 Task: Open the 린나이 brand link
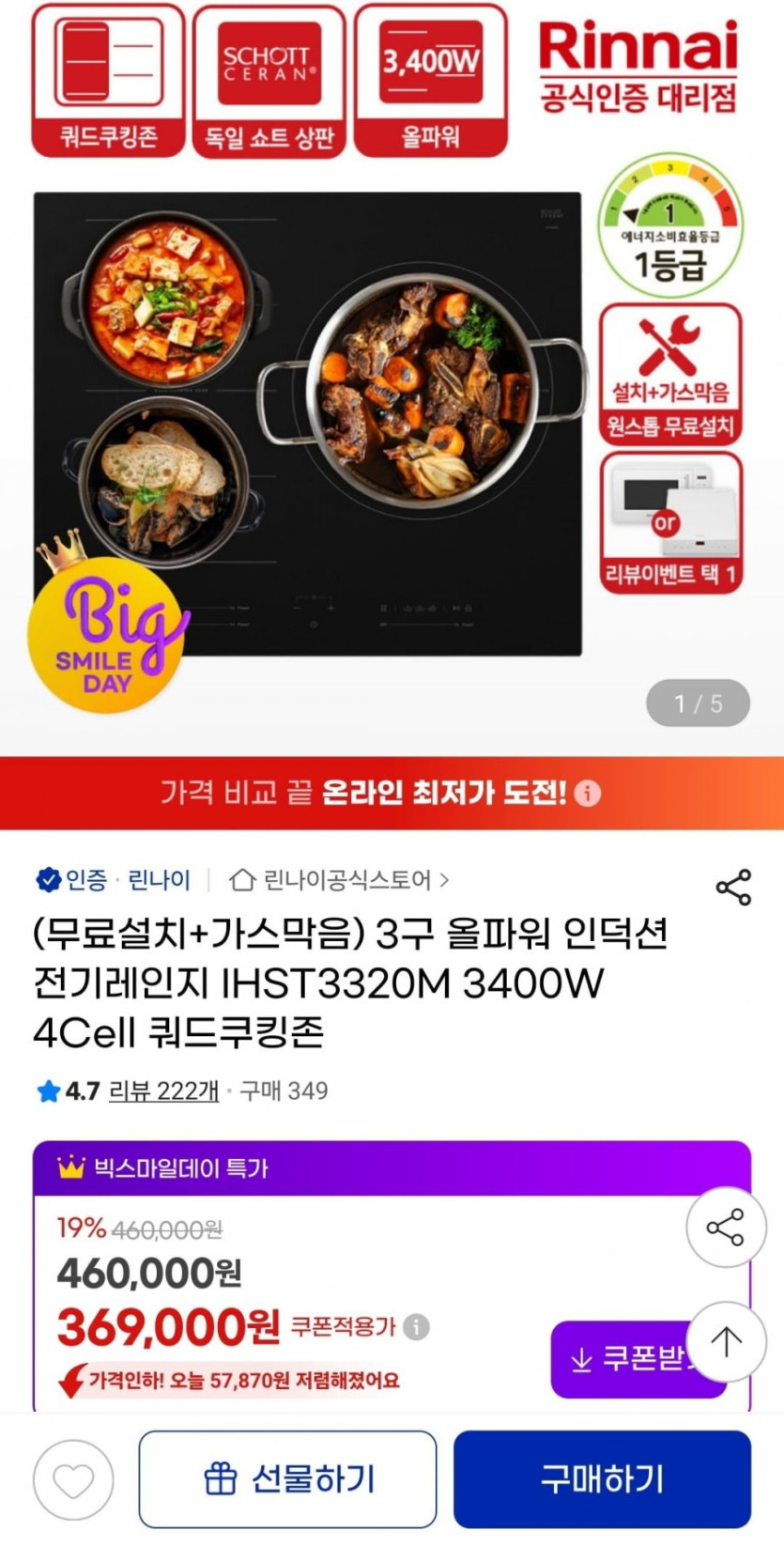159,880
